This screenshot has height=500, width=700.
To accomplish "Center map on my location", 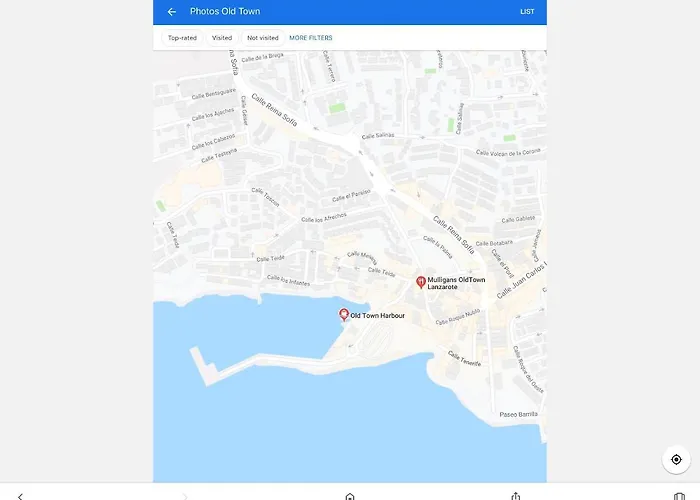I will pyautogui.click(x=676, y=459).
